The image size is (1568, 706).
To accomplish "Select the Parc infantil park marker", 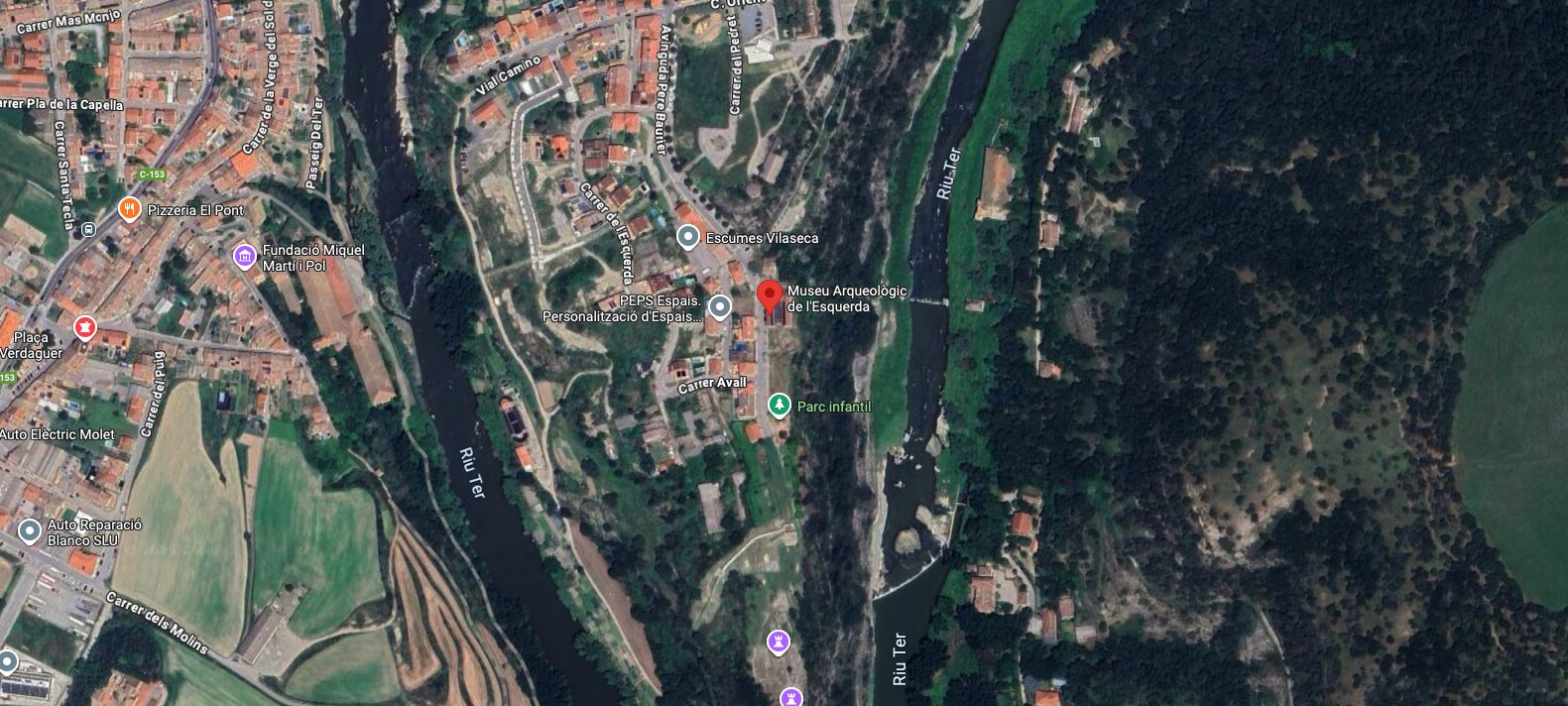I will (780, 405).
